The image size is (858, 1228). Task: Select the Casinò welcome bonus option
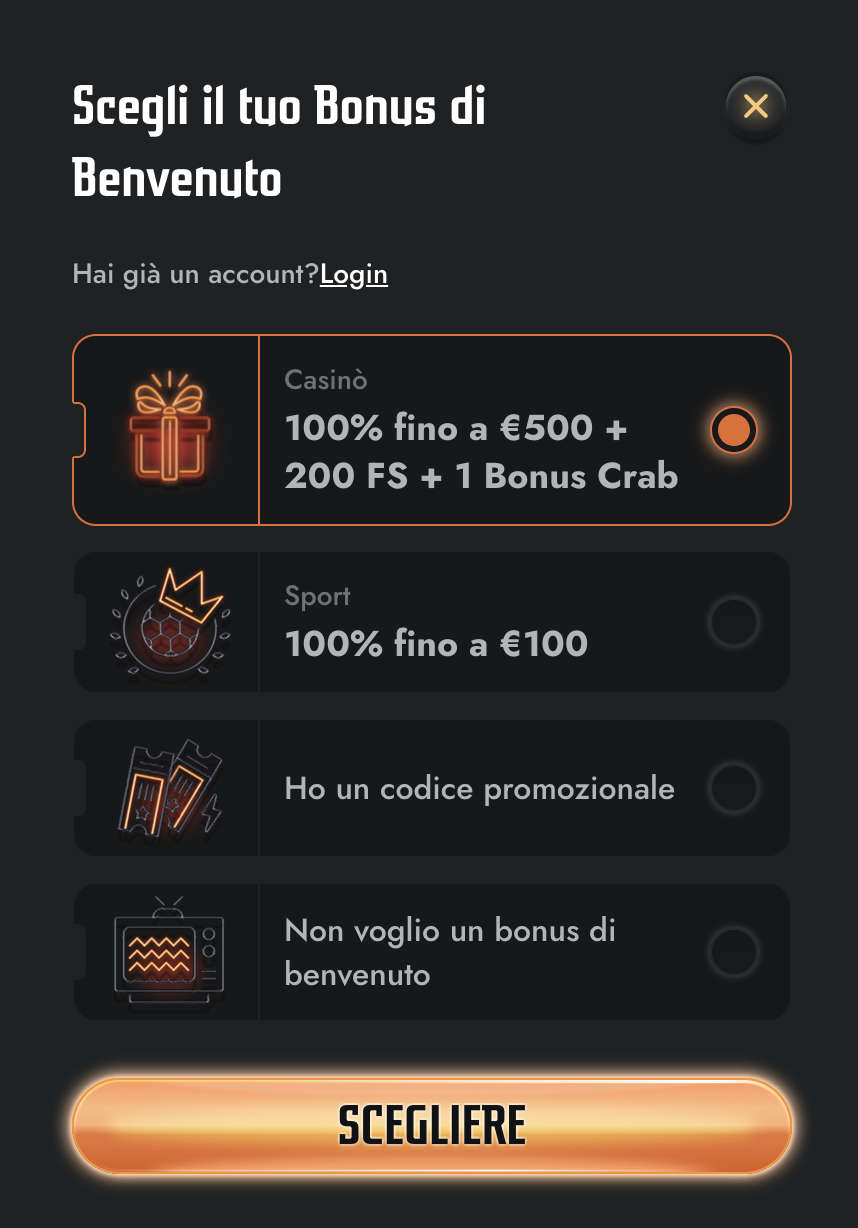click(733, 430)
